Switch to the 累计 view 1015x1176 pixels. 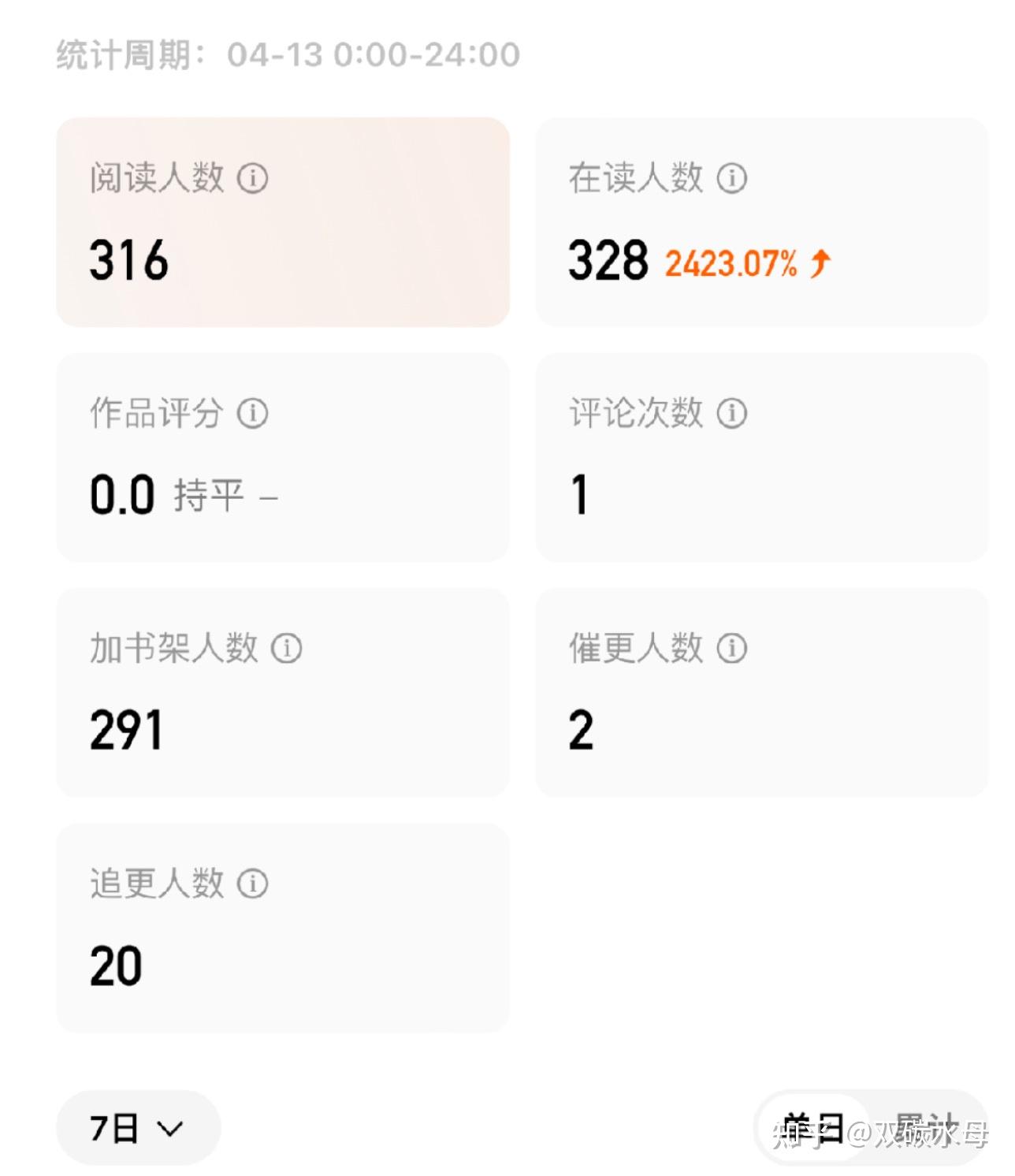pyautogui.click(x=927, y=1129)
